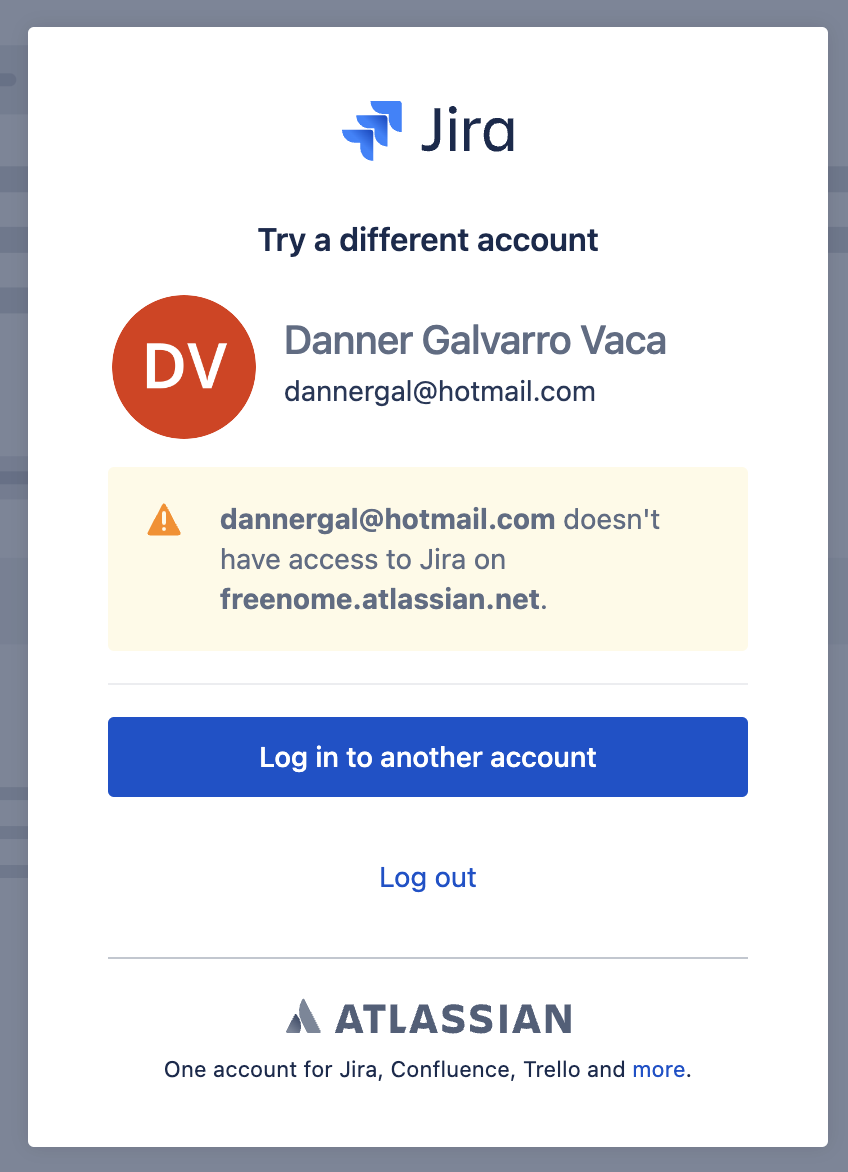Tap Log in to another account
The height and width of the screenshot is (1172, 848).
coord(427,757)
